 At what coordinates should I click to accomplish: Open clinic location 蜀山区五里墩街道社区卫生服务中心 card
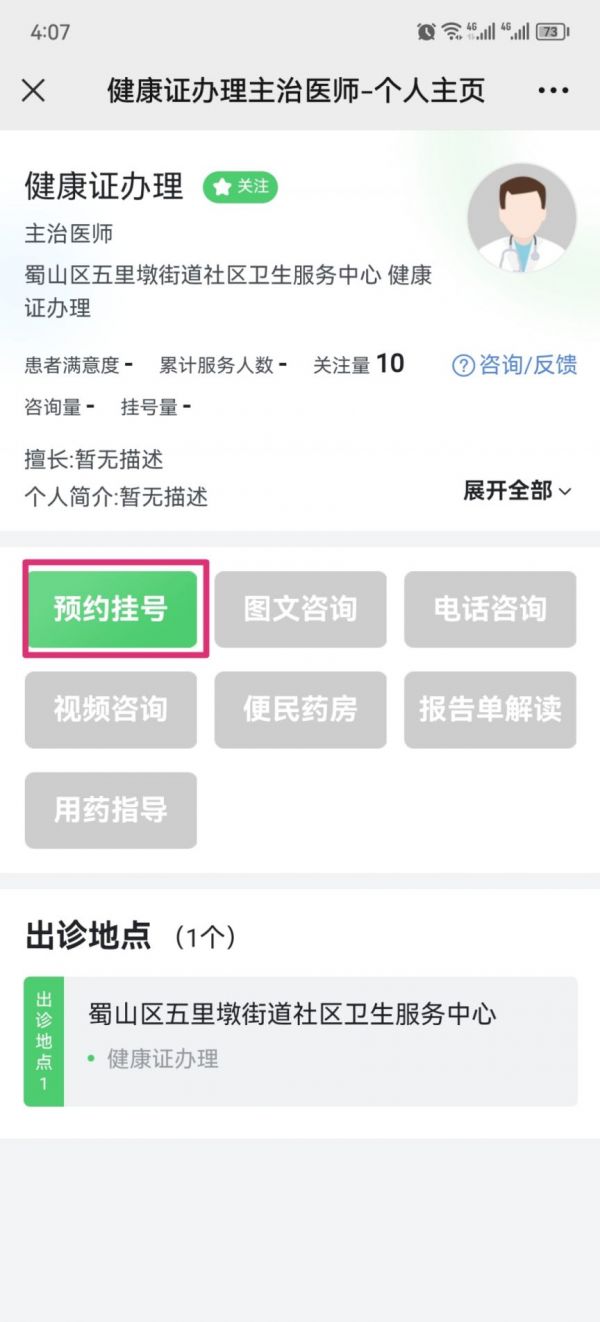(x=301, y=1041)
